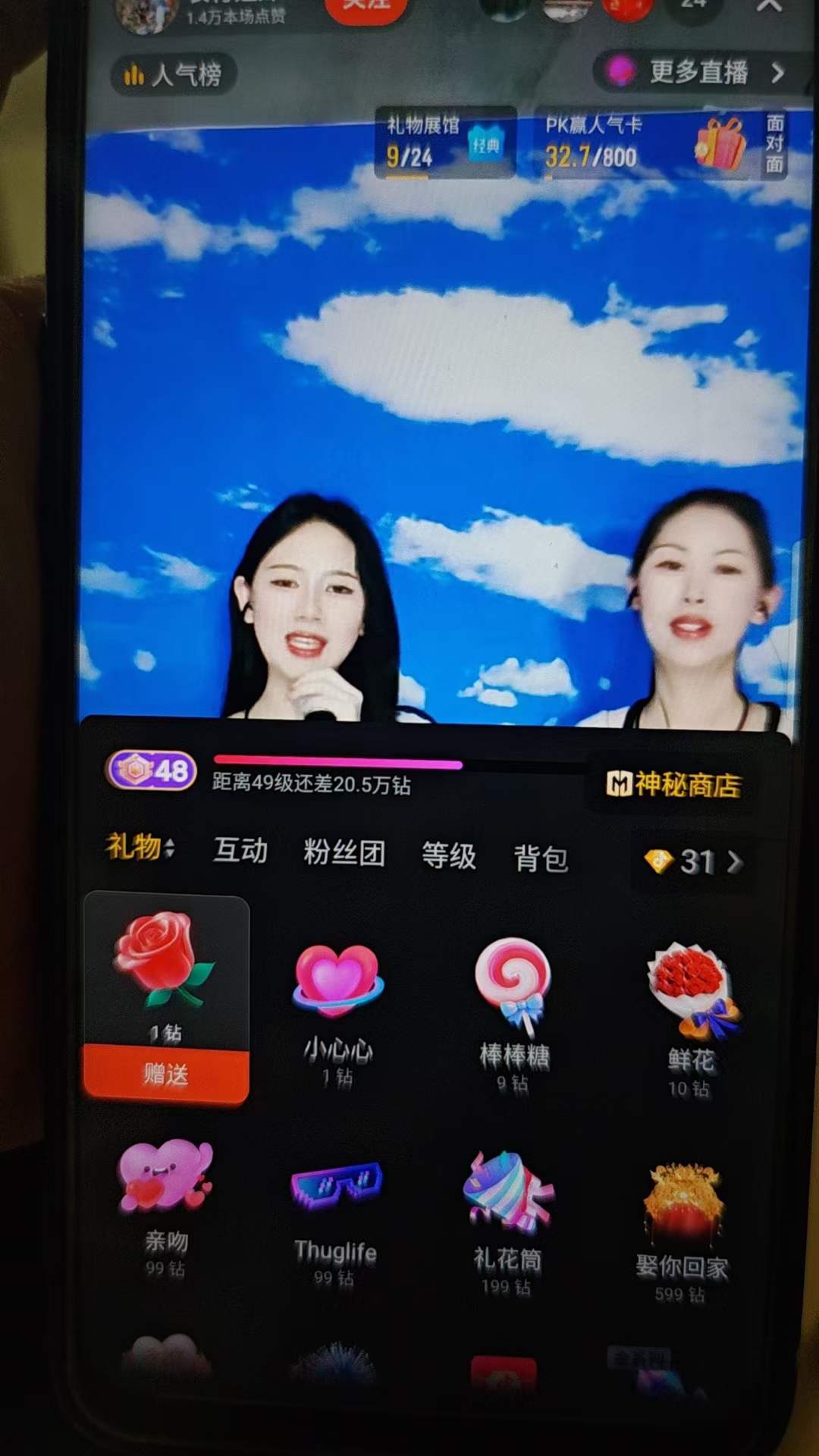The width and height of the screenshot is (819, 1456).
Task: Switch to the 互动 tab
Action: (x=240, y=851)
